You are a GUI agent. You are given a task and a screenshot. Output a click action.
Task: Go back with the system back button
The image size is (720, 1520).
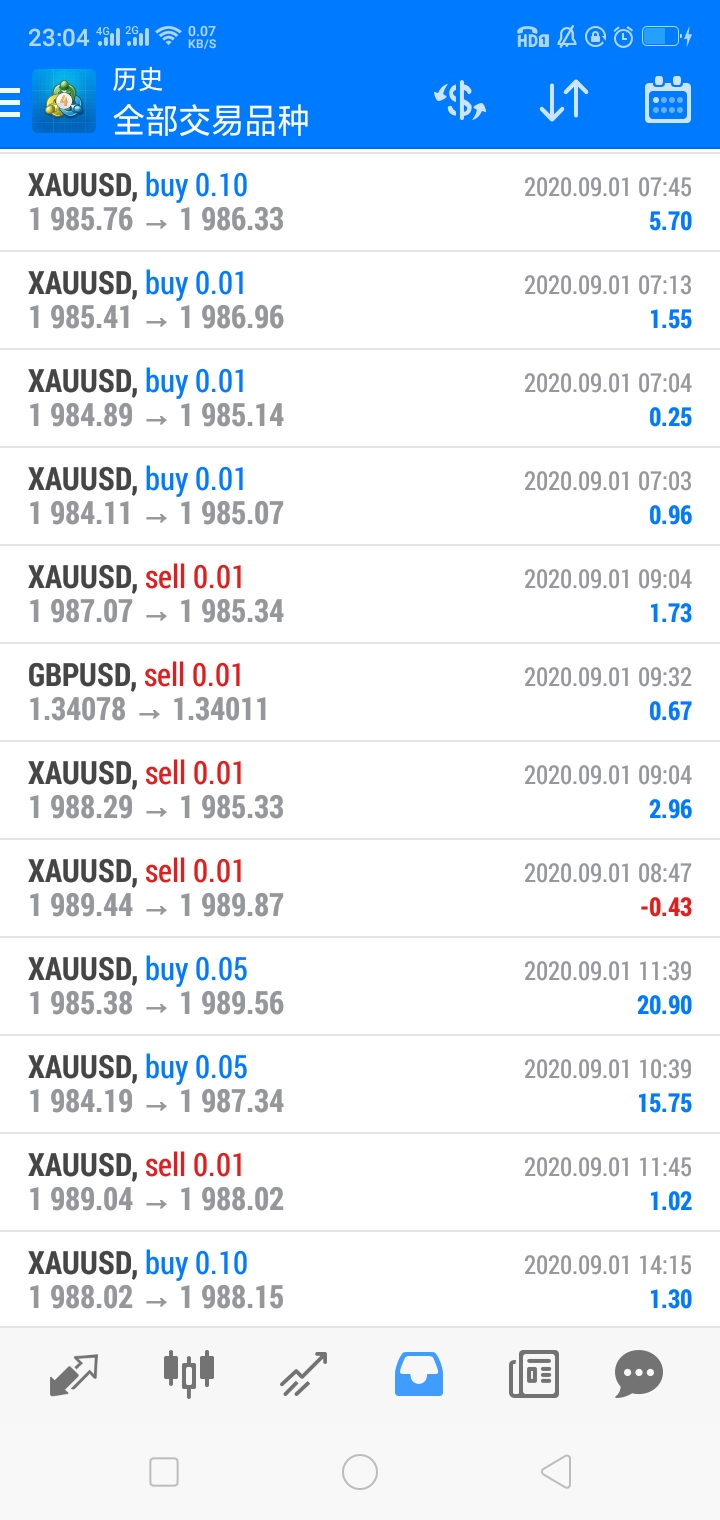[x=555, y=1471]
